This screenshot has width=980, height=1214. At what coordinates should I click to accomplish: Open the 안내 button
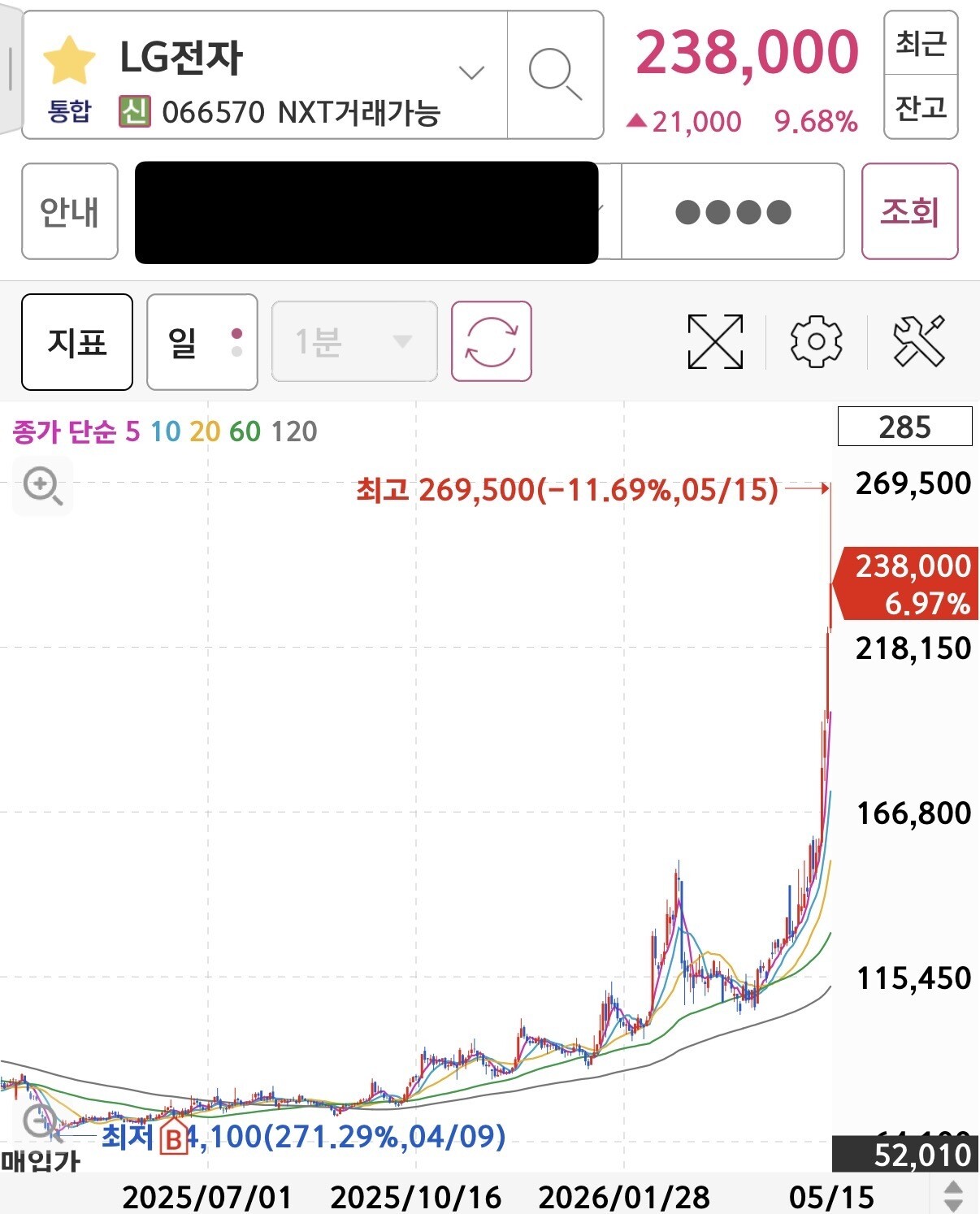click(70, 211)
